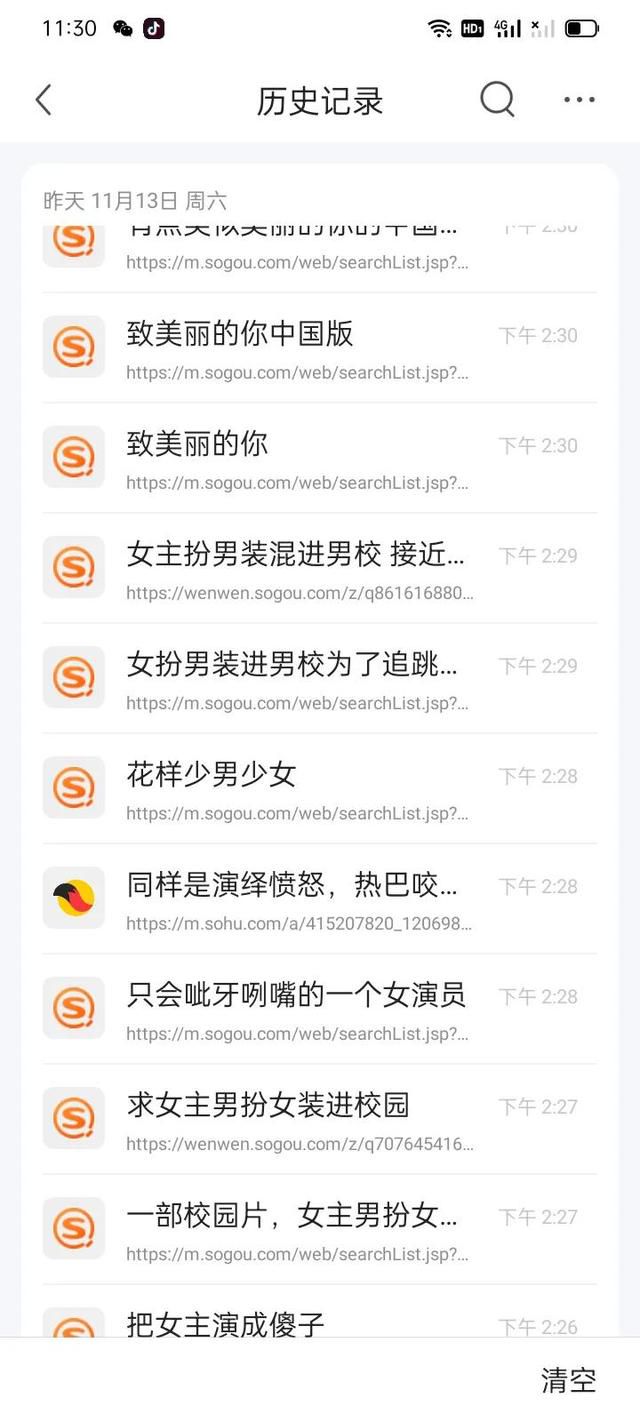Go back using the top-left arrow
This screenshot has width=640, height=1422.
click(43, 100)
